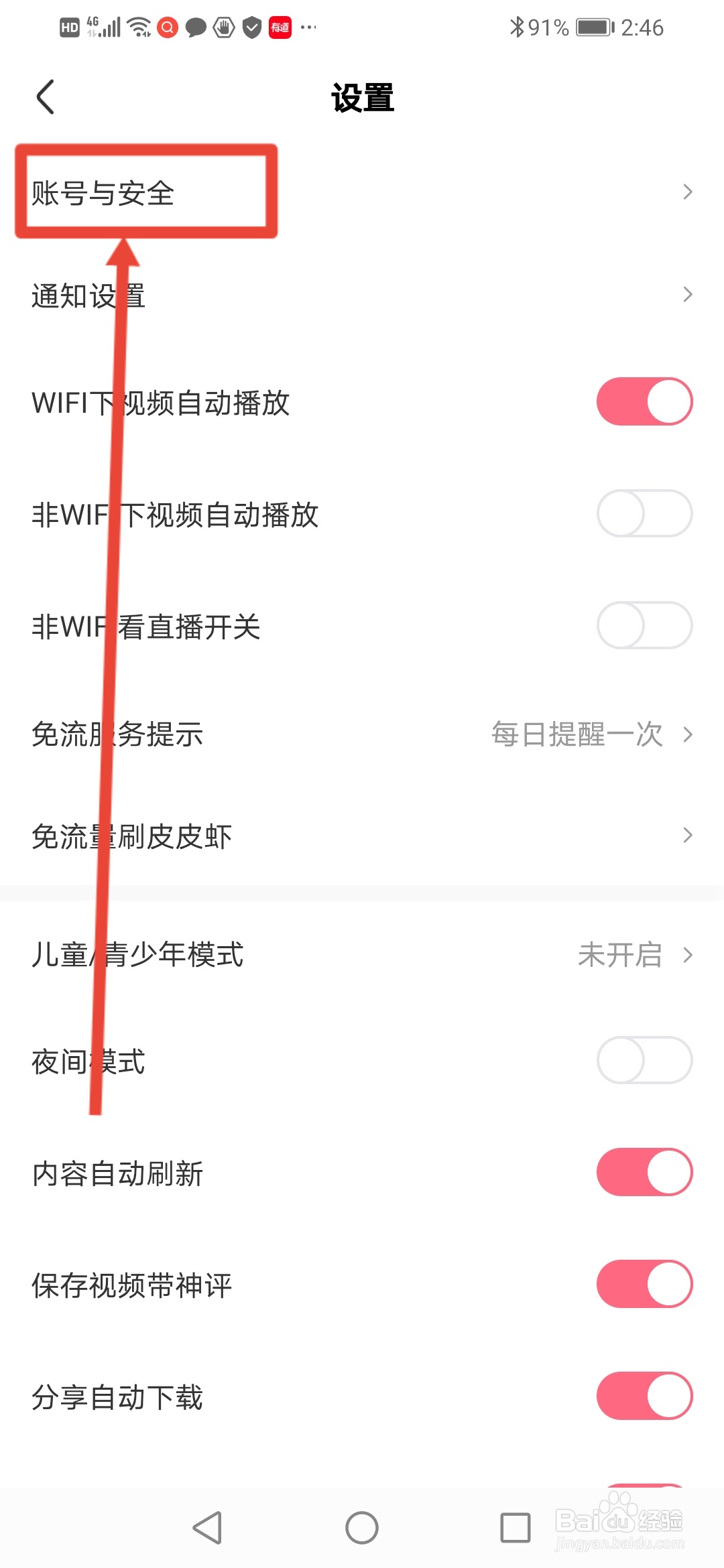The image size is (724, 1568).
Task: Go back from the 设置 page
Action: [46, 97]
